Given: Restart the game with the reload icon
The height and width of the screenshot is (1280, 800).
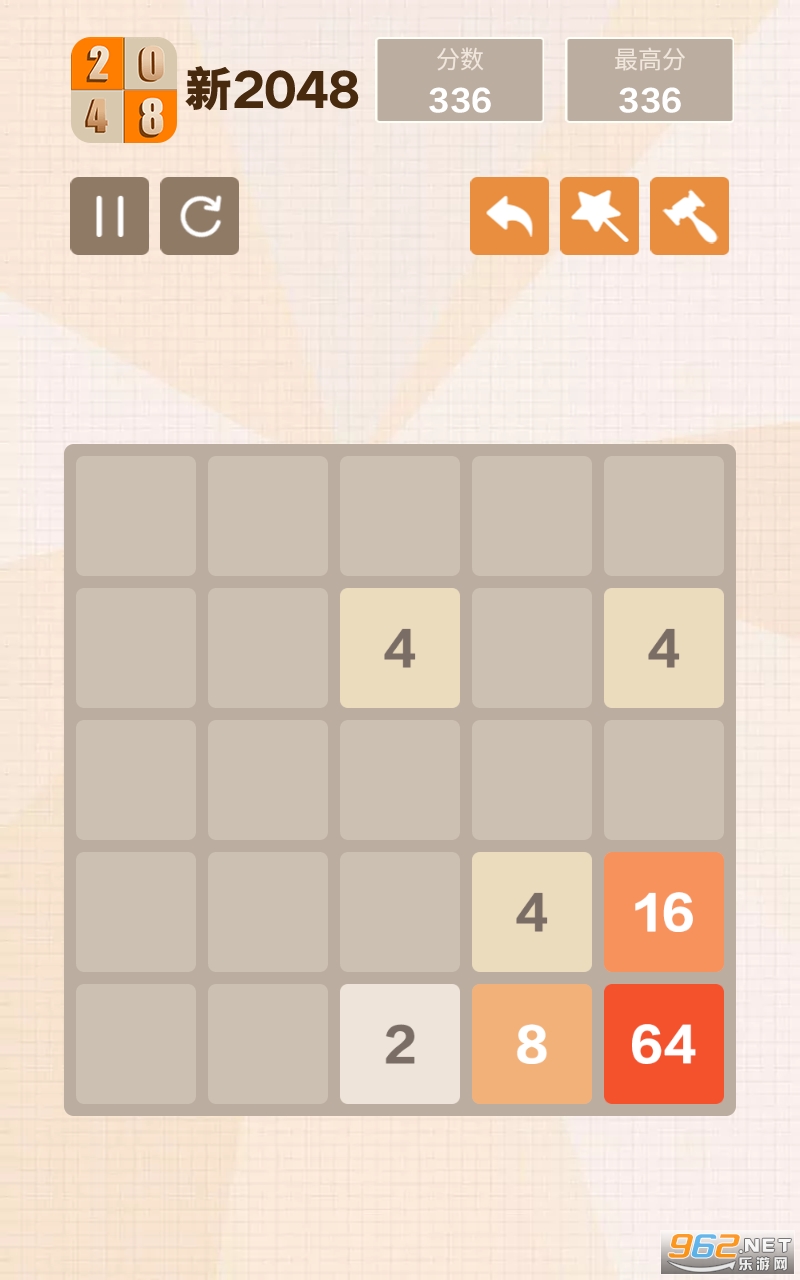Looking at the screenshot, I should pyautogui.click(x=199, y=216).
